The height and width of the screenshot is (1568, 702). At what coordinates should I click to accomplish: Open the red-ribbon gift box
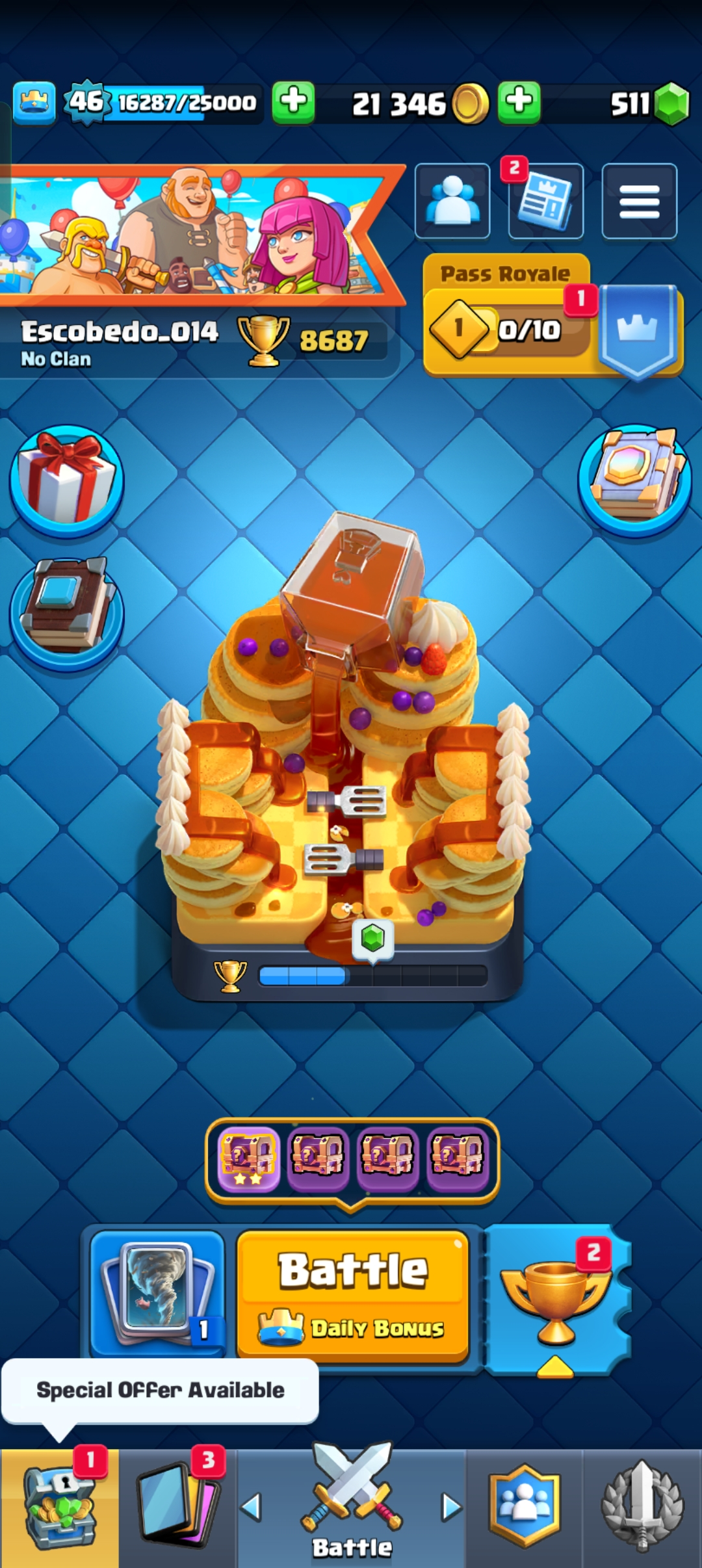pyautogui.click(x=66, y=481)
